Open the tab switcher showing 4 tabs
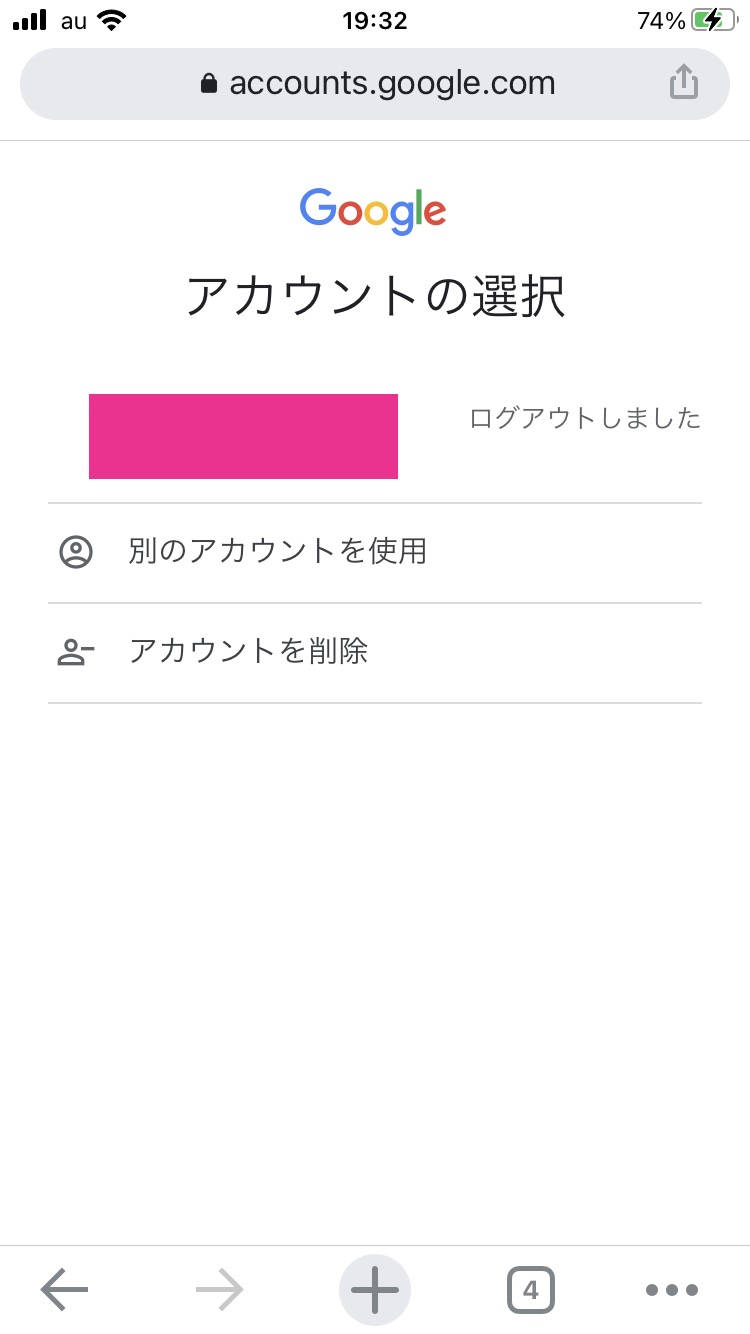This screenshot has width=750, height=1334. [x=530, y=1290]
